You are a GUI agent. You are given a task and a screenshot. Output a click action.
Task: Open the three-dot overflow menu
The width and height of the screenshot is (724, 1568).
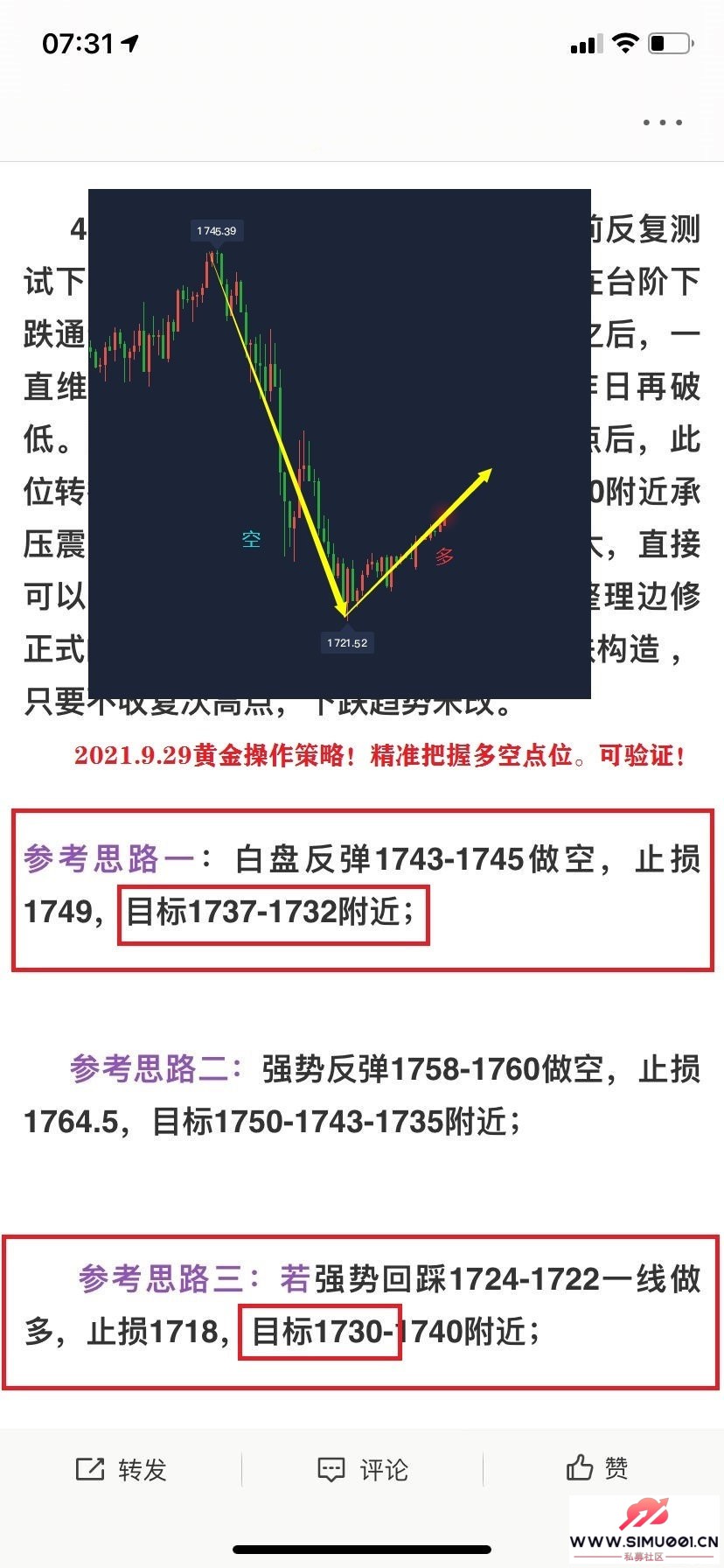click(x=662, y=122)
